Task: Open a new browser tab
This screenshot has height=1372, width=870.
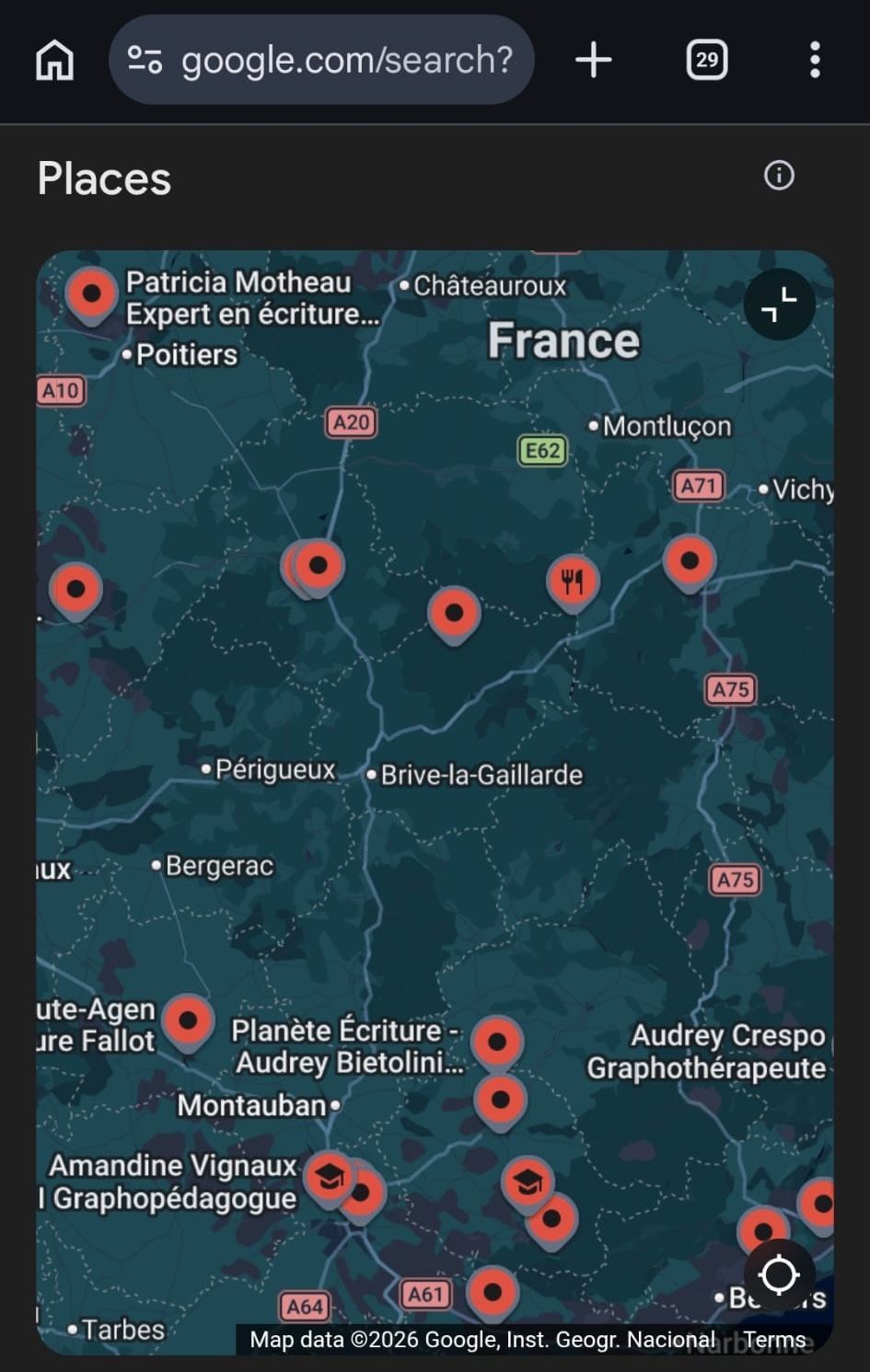Action: pos(594,61)
